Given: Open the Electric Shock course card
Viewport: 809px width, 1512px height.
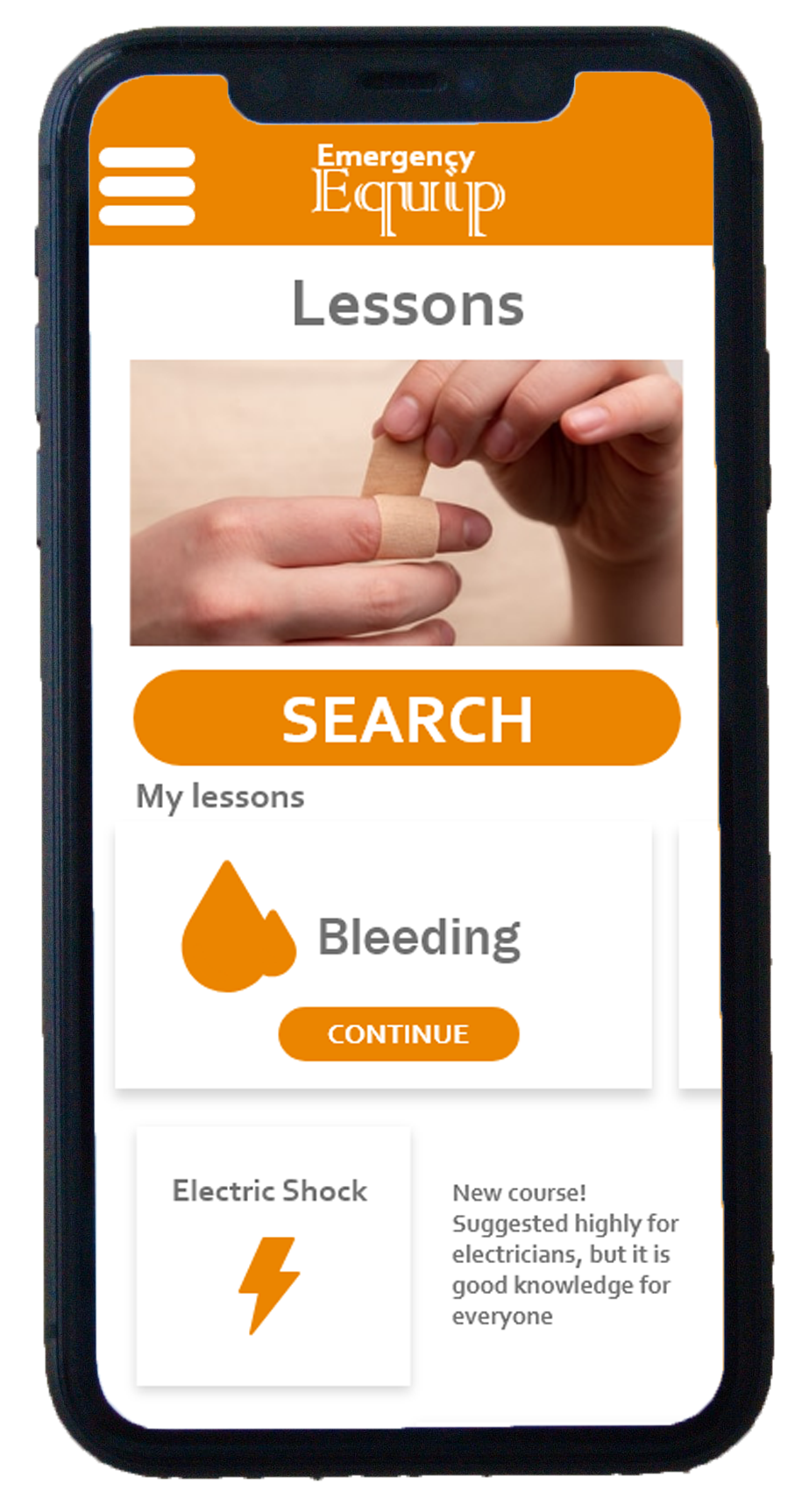Looking at the screenshot, I should (x=273, y=1256).
